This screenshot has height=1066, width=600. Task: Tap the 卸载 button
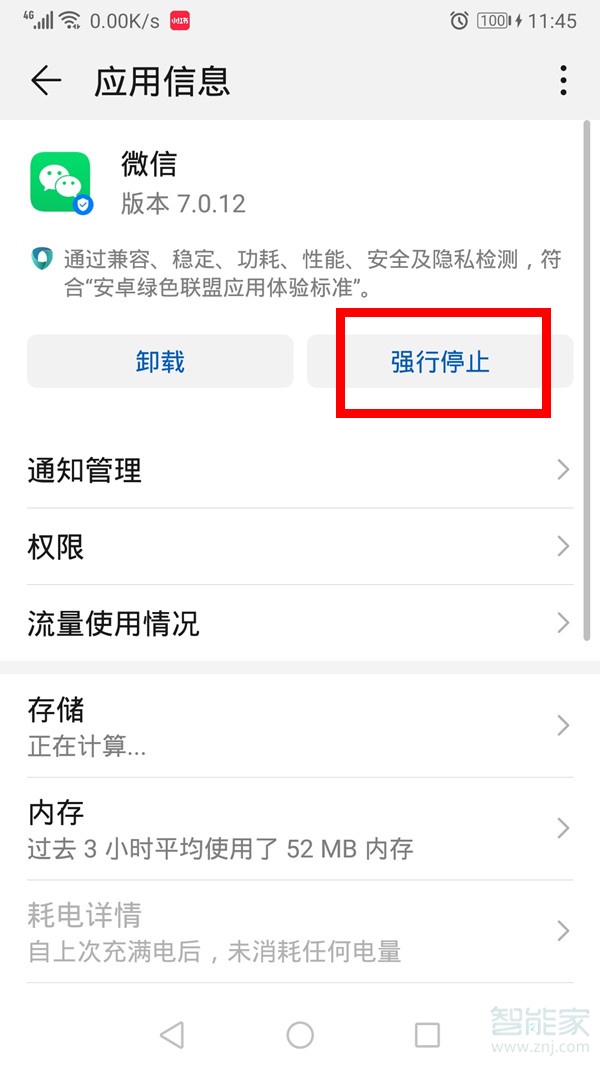[x=160, y=361]
